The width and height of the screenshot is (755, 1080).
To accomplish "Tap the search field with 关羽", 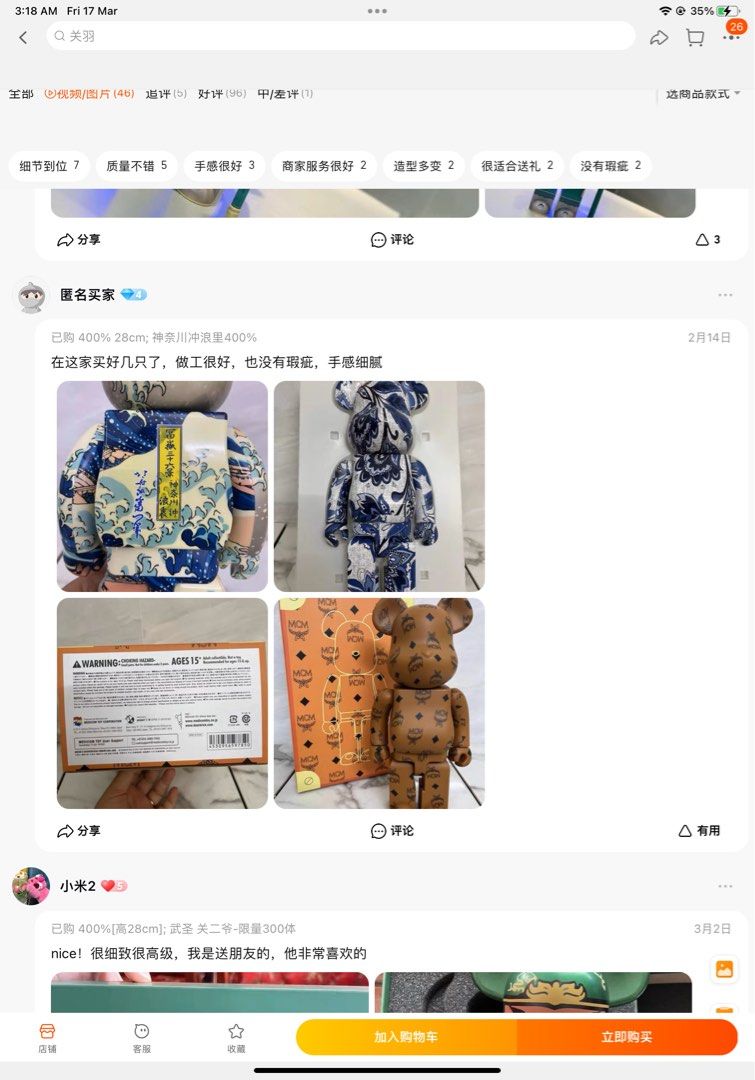I will (340, 36).
